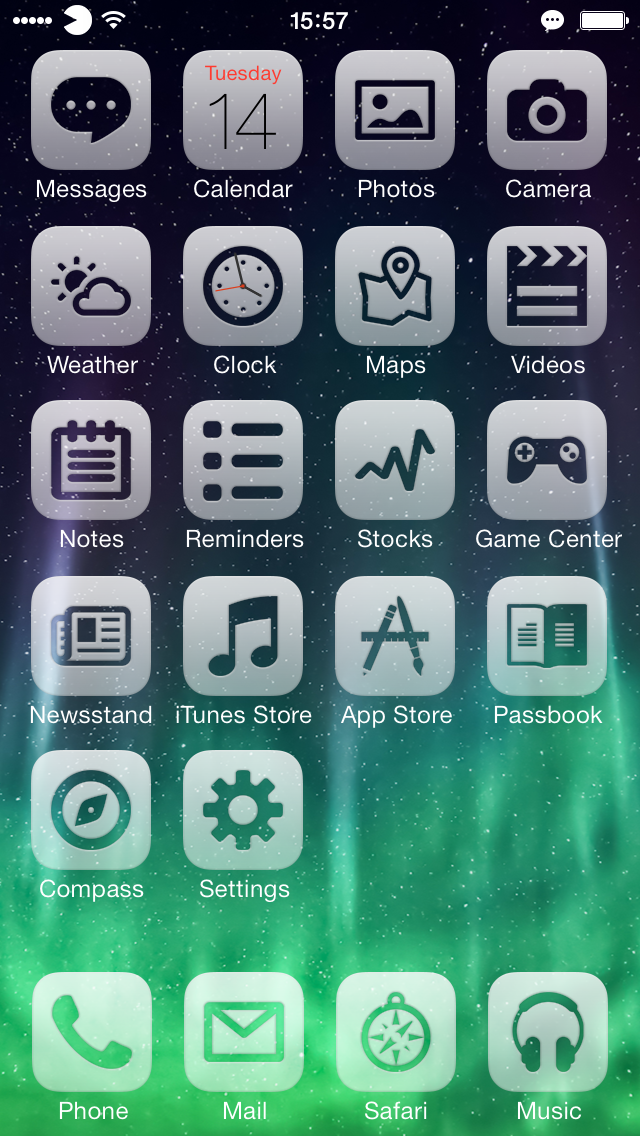
Task: Launch the App Store
Action: pos(395,636)
